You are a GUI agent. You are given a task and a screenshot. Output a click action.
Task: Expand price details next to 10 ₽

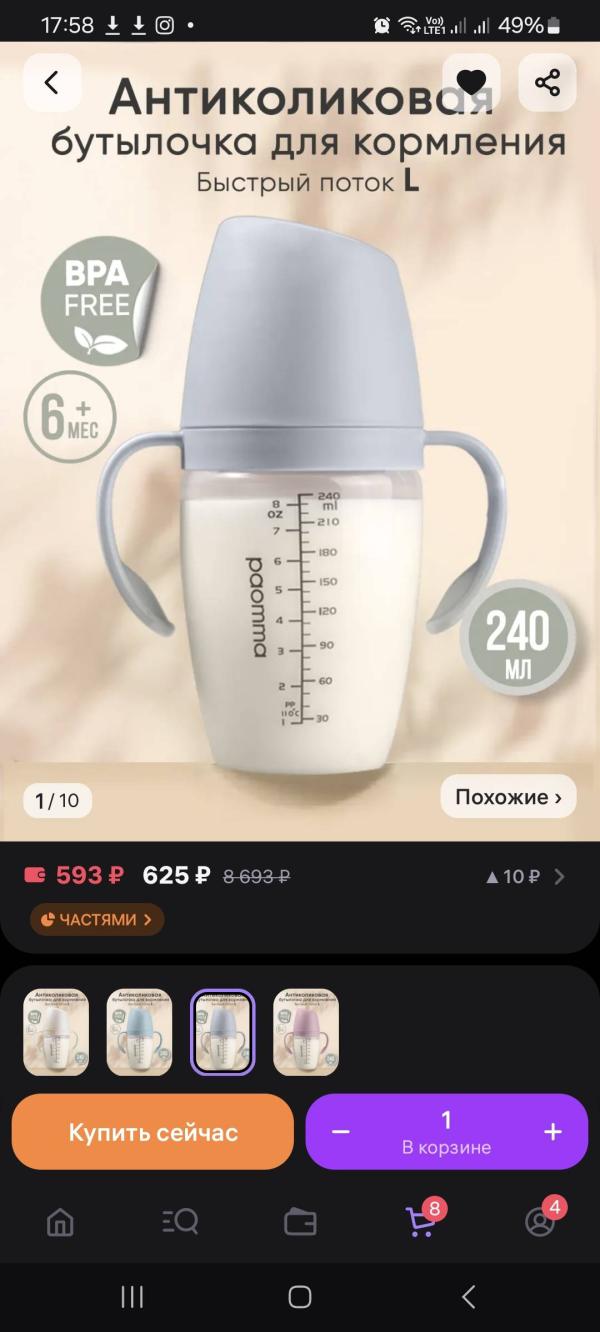pos(559,877)
